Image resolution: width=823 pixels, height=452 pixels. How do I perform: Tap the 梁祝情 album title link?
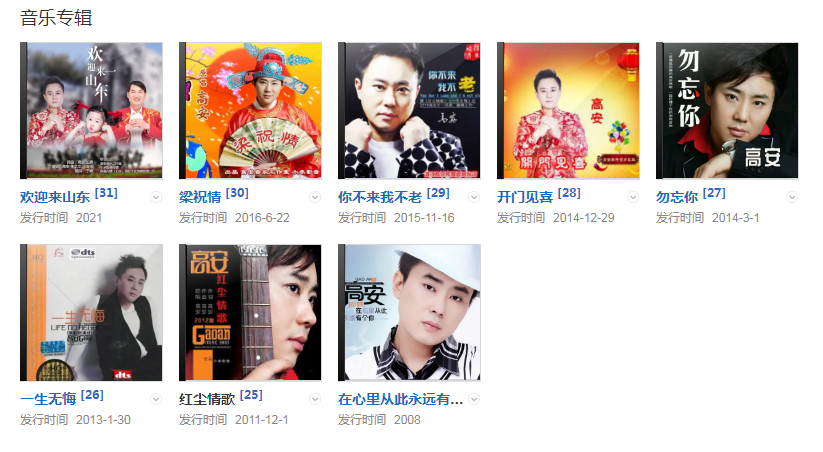point(200,197)
